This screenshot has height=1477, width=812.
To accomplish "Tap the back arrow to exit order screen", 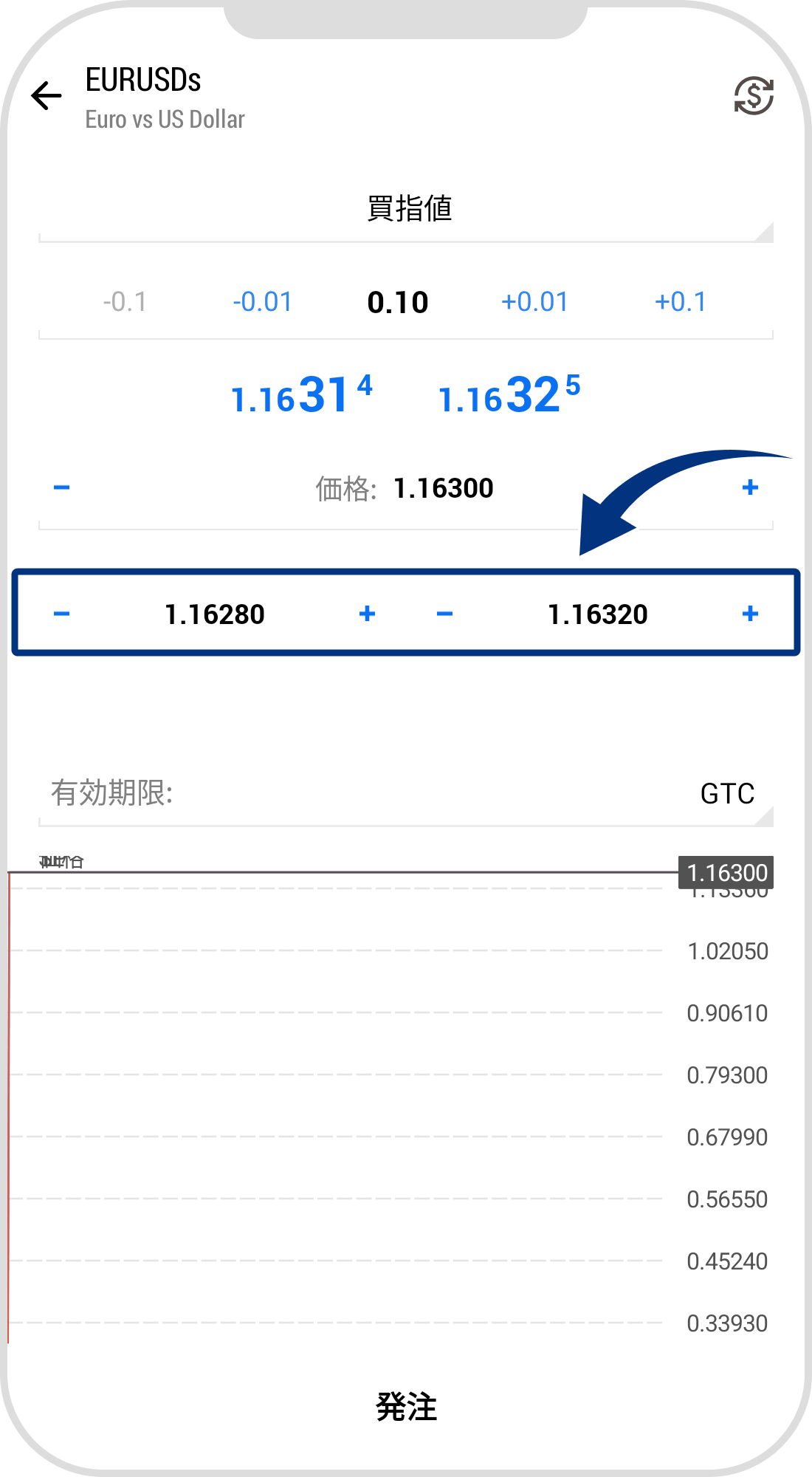I will pyautogui.click(x=46, y=95).
